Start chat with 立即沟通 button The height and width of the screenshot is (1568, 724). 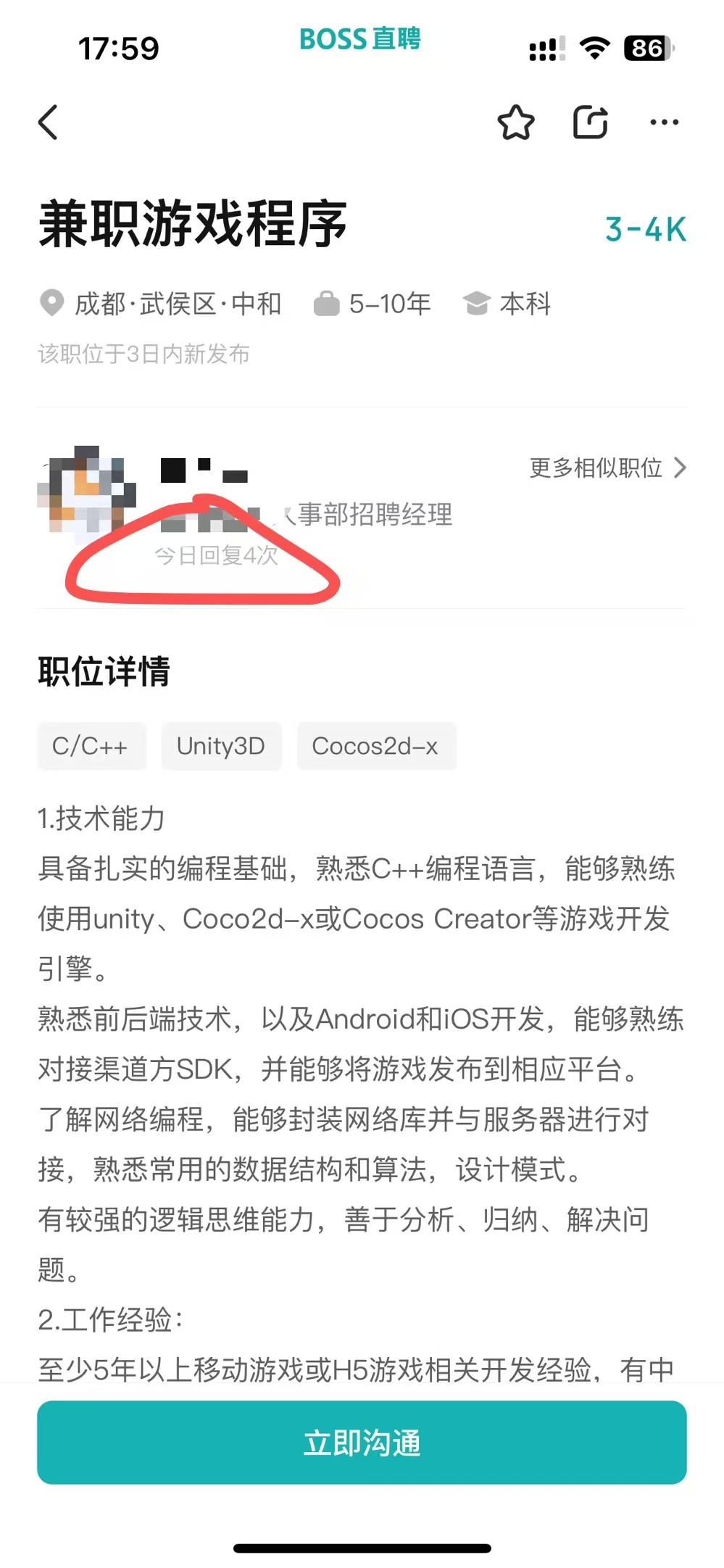click(x=362, y=1443)
